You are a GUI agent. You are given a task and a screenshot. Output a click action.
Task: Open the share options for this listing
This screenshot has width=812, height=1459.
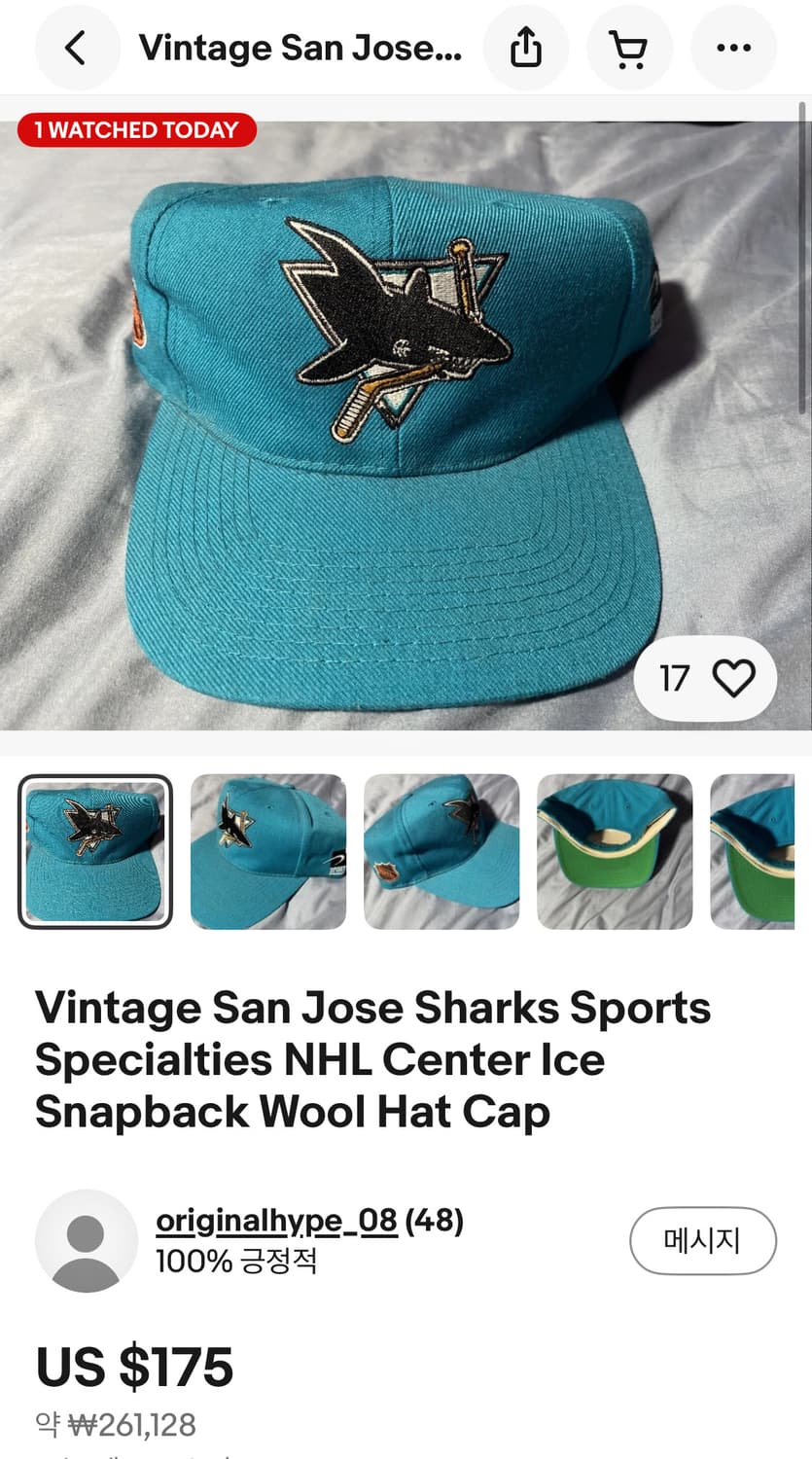click(x=526, y=47)
